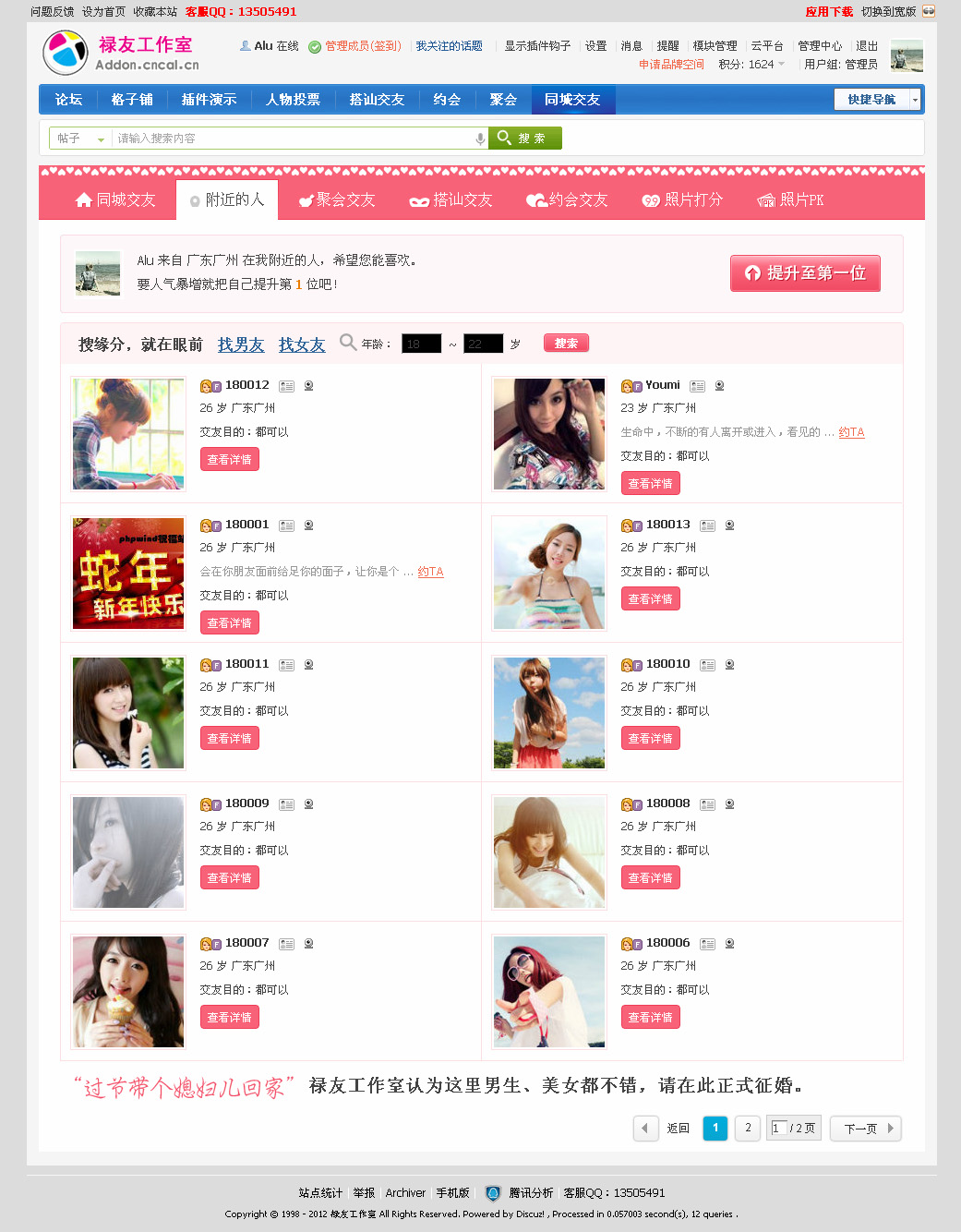The image size is (961, 1232).
Task: View details for user 180012
Action: pyautogui.click(x=229, y=460)
